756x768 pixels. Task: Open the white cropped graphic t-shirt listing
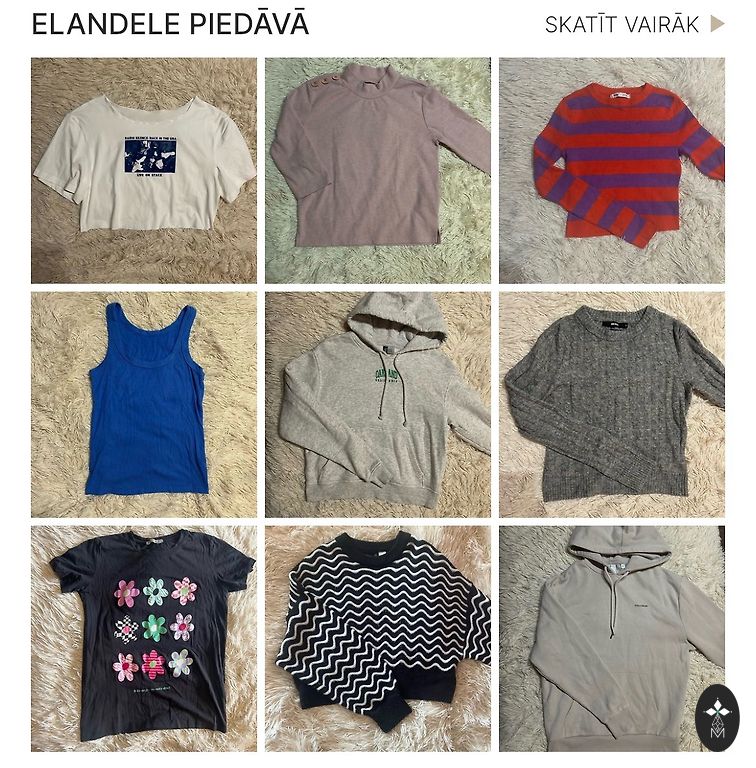click(143, 170)
